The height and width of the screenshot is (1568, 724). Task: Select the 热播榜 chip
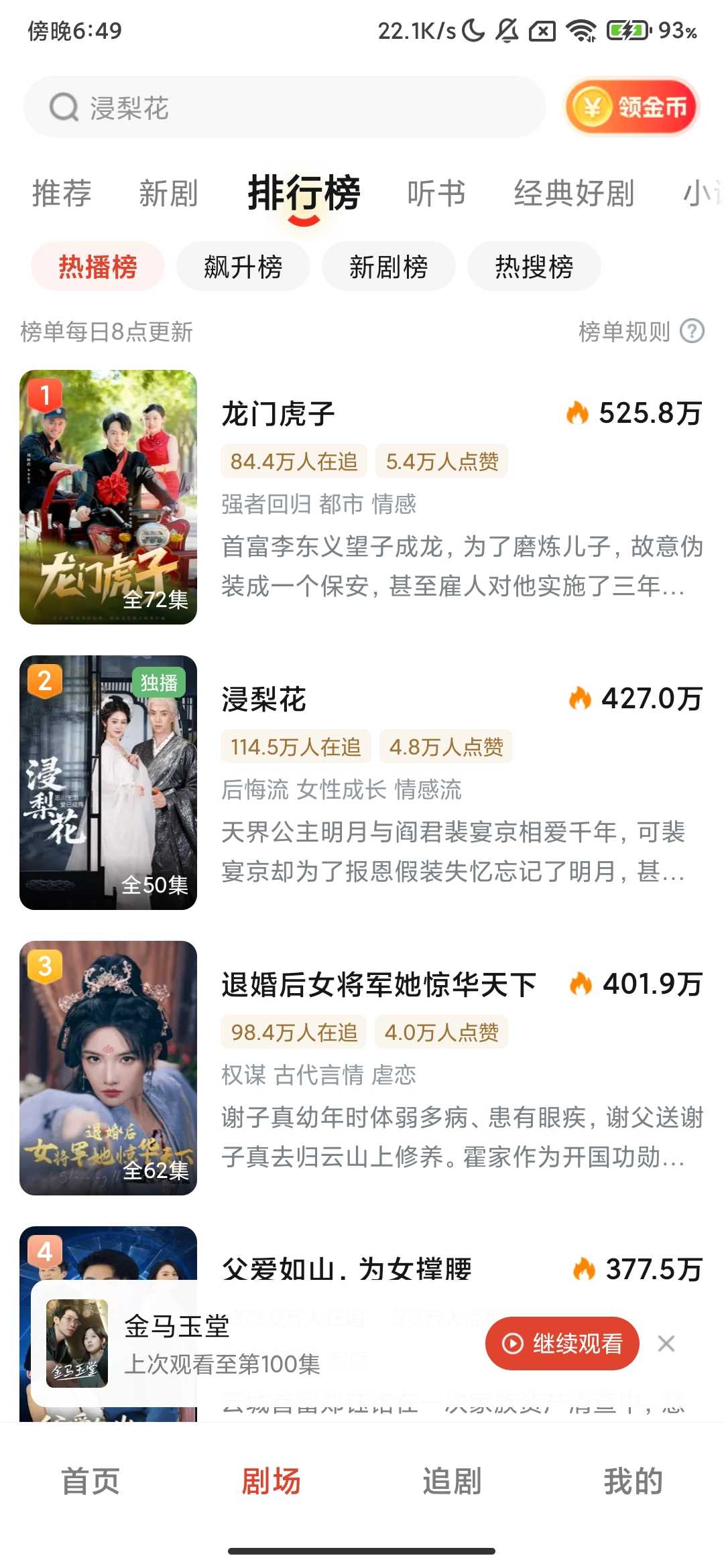click(98, 267)
